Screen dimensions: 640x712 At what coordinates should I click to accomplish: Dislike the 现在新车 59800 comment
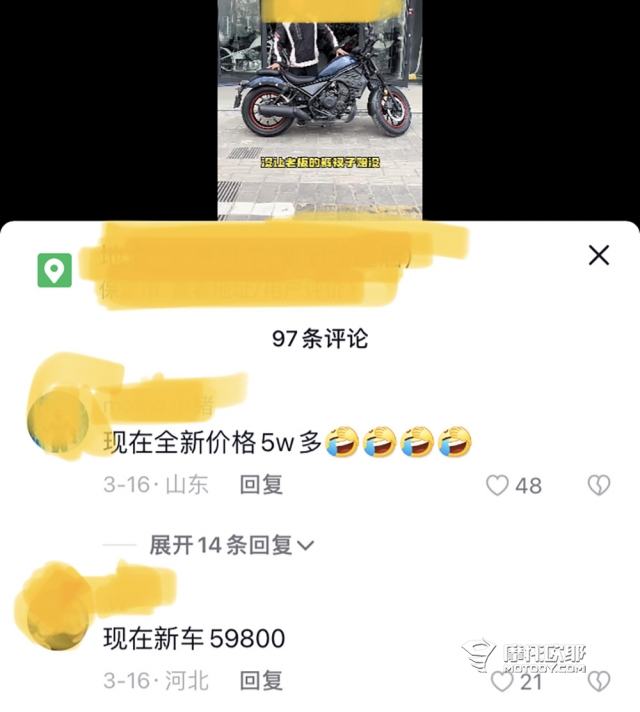pos(598,681)
